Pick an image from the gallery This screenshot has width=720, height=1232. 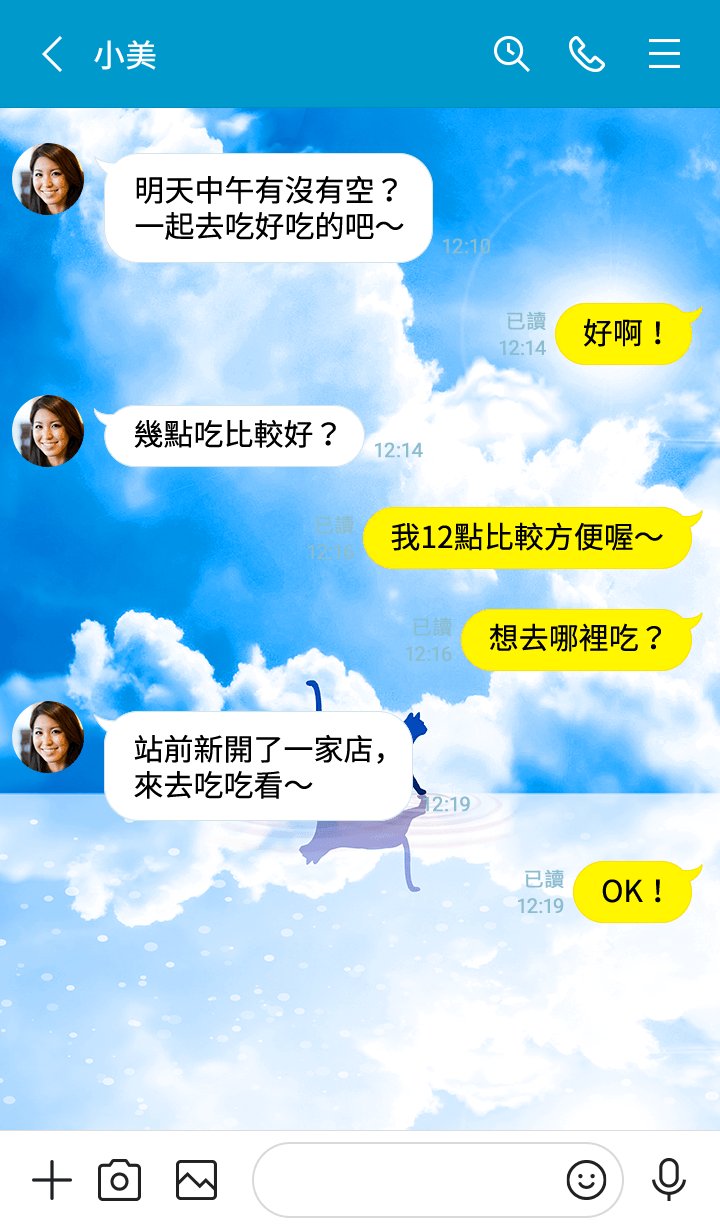coord(196,1181)
